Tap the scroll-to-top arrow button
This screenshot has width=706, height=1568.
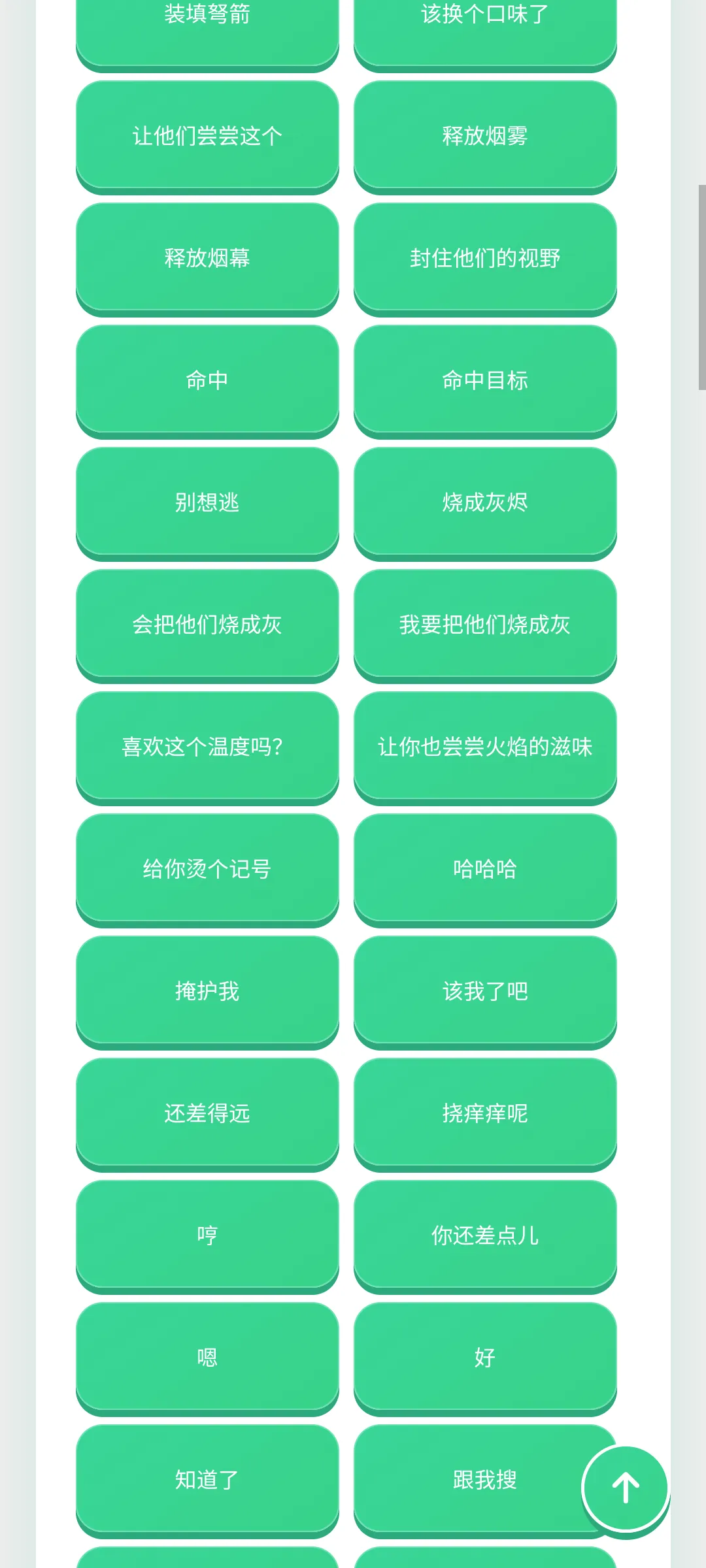626,1488
